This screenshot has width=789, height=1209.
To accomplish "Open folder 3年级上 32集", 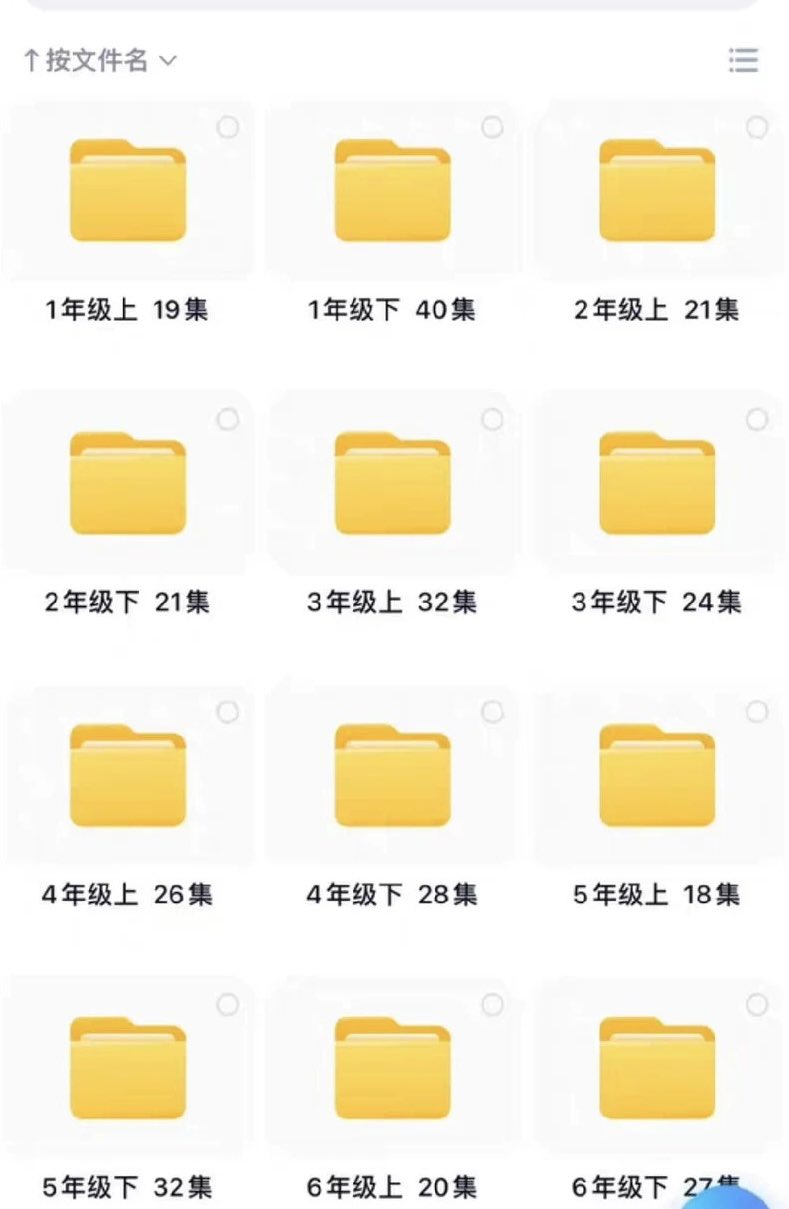I will [x=392, y=484].
